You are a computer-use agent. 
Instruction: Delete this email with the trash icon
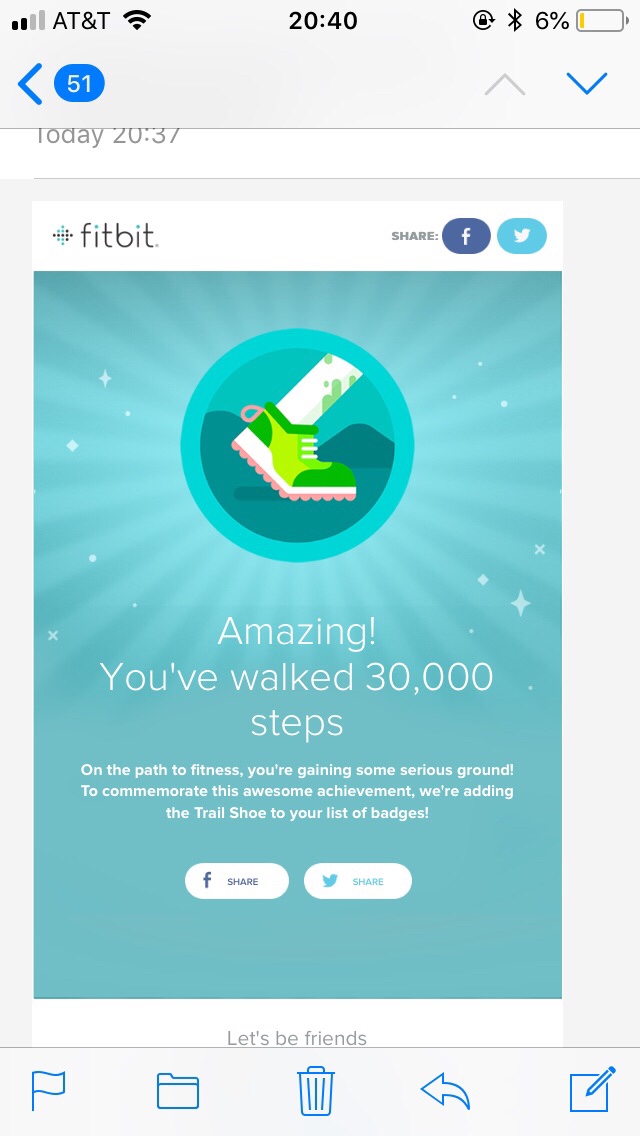coord(316,1090)
